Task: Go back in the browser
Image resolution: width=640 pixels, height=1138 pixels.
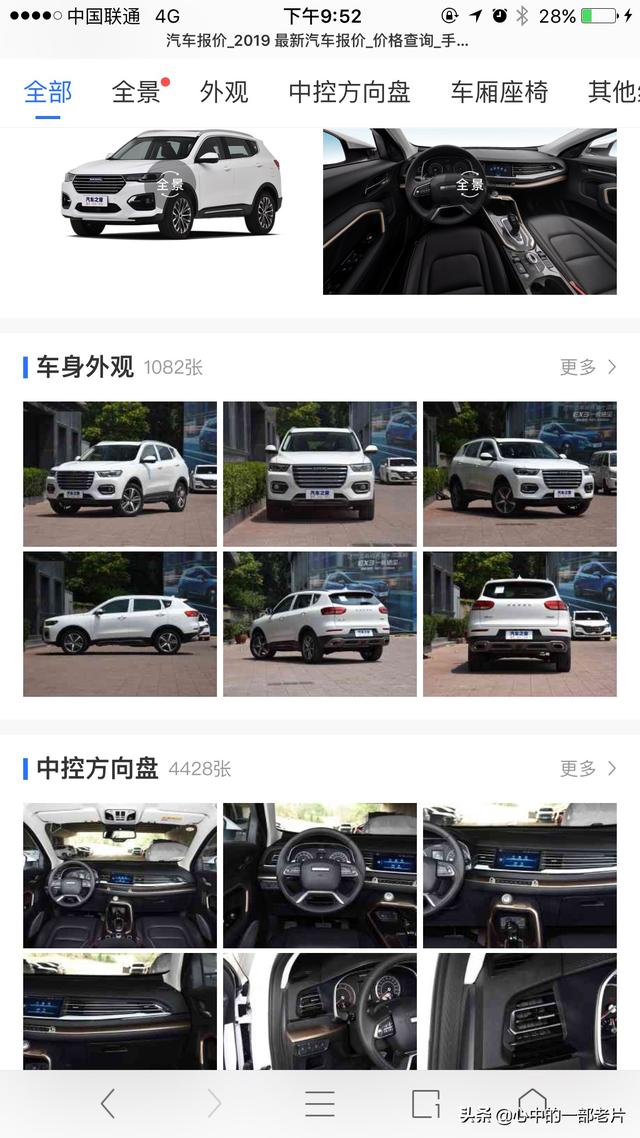Action: pyautogui.click(x=108, y=1103)
